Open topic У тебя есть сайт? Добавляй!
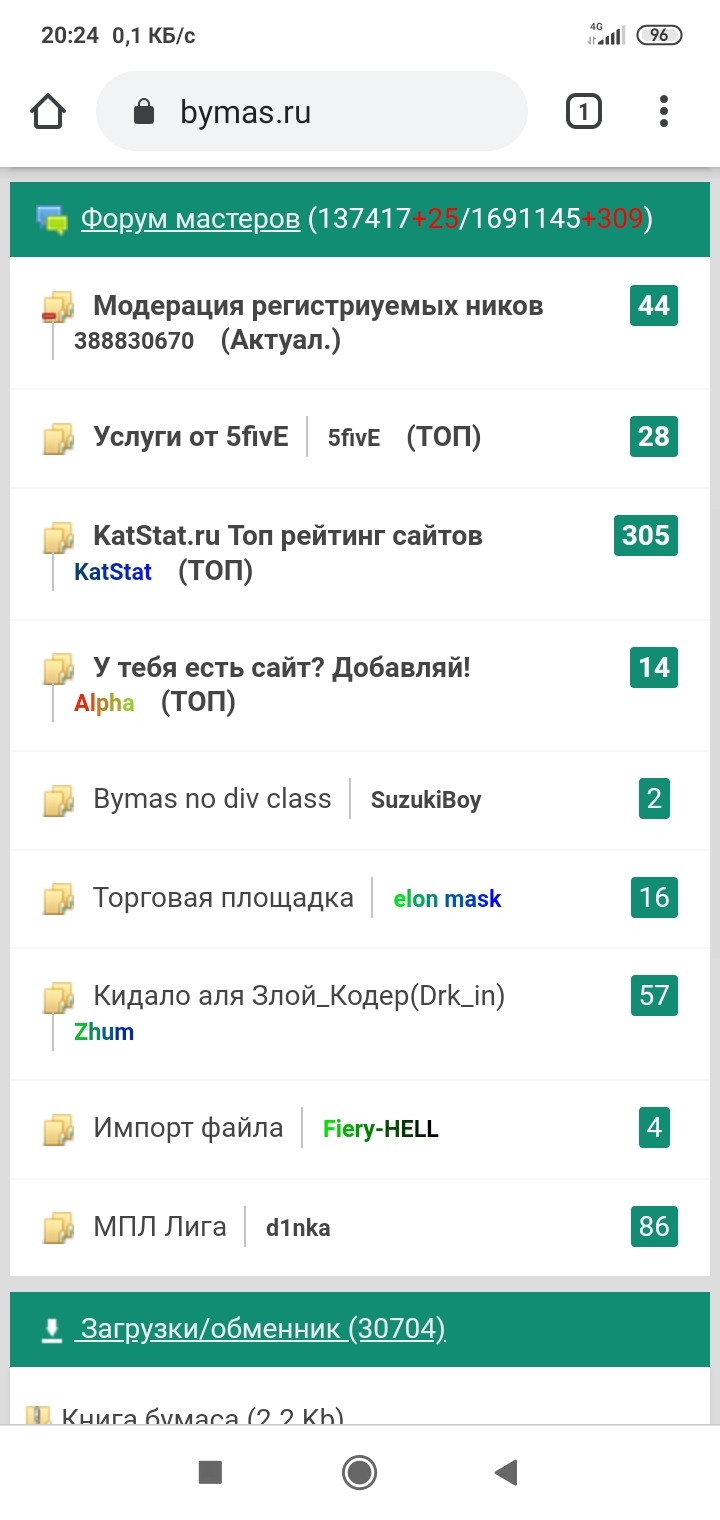Viewport: 720px width, 1520px height. (x=282, y=667)
